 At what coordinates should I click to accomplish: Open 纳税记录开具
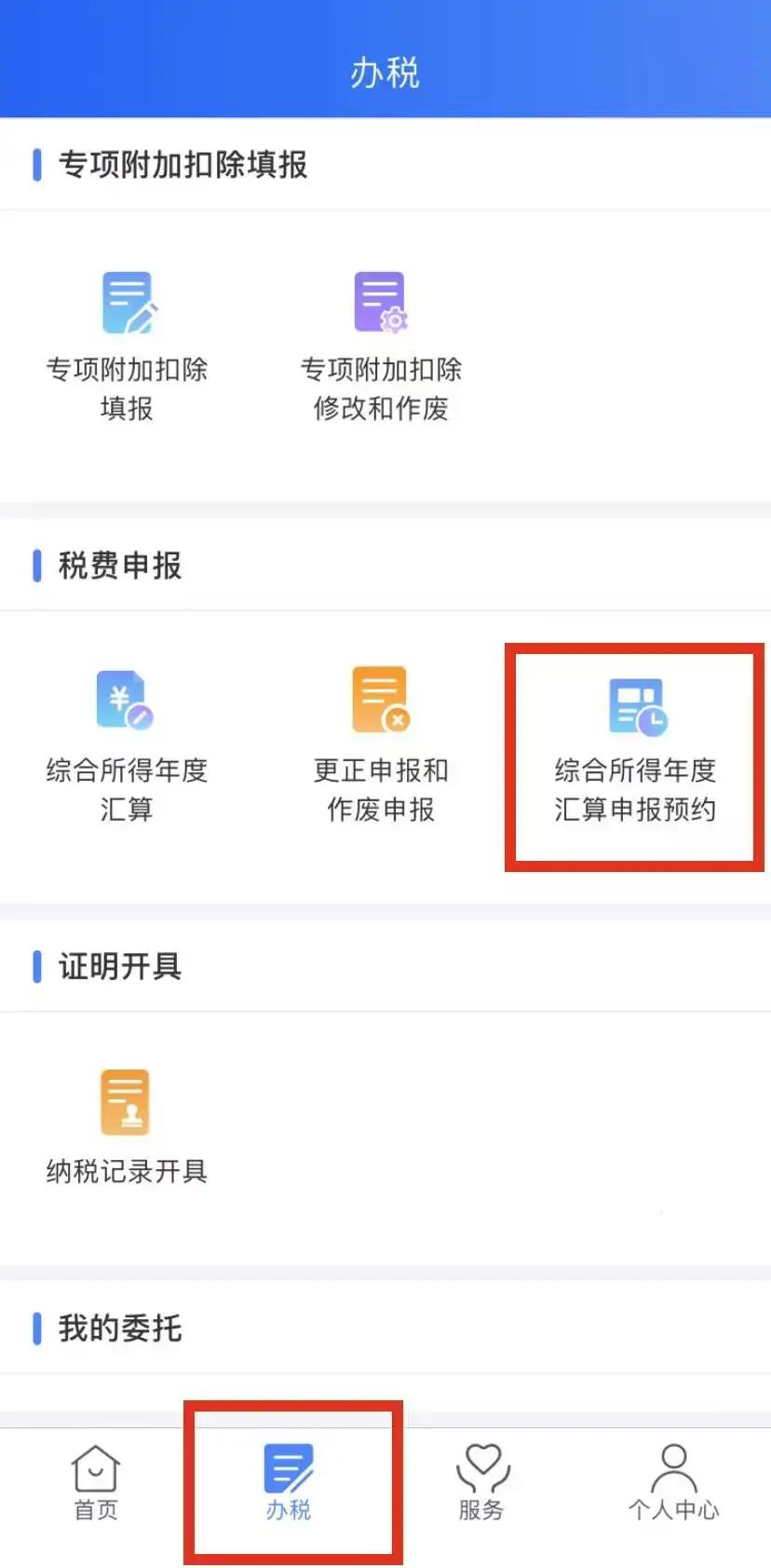click(x=127, y=1127)
